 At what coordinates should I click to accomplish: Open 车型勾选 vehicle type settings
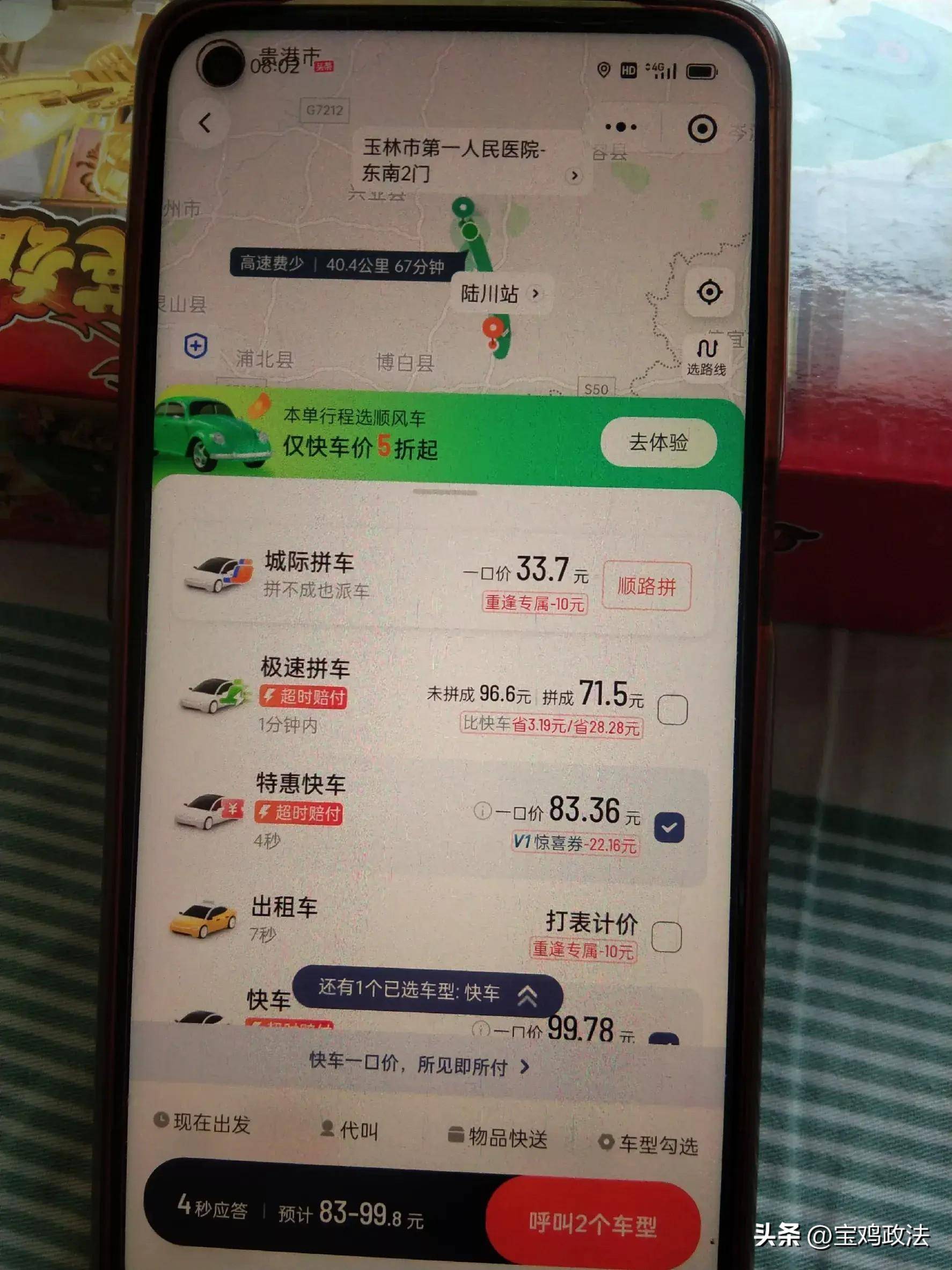coord(648,1144)
